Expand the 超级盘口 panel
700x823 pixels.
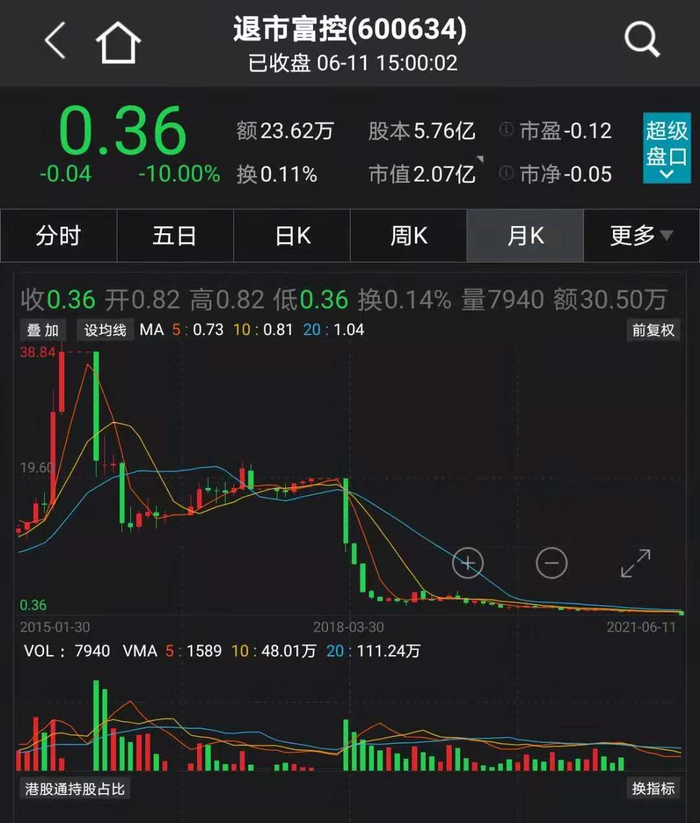(666, 148)
